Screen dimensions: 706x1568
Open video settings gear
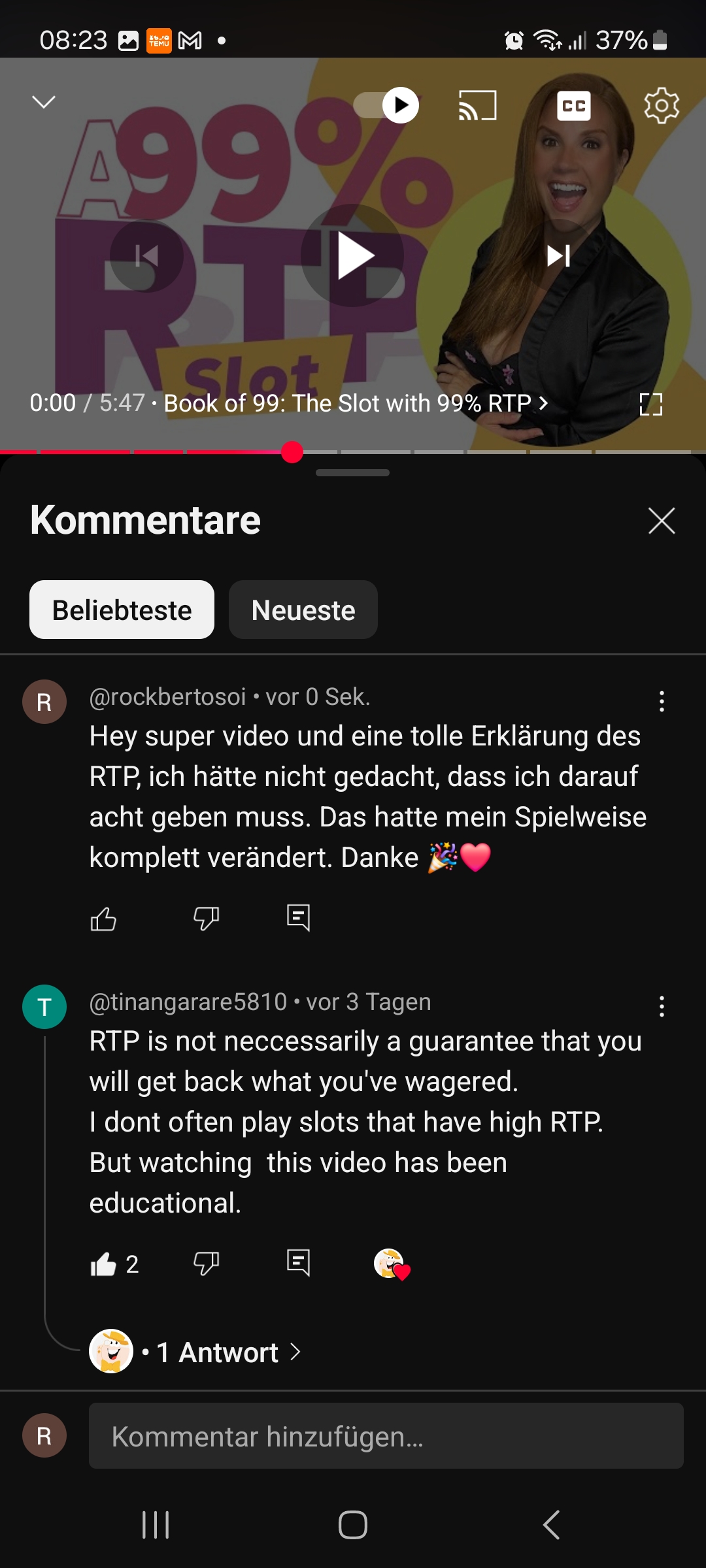coord(662,105)
